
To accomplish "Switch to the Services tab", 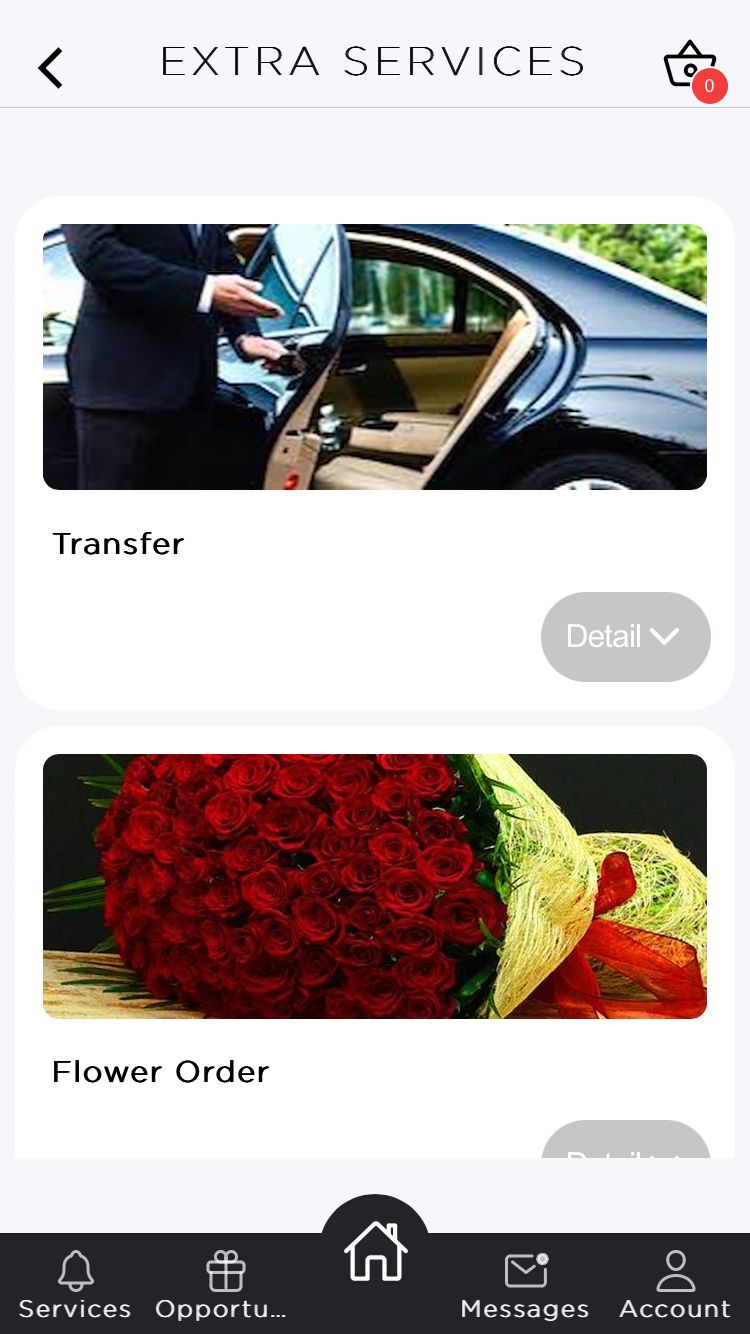I will [x=75, y=1285].
